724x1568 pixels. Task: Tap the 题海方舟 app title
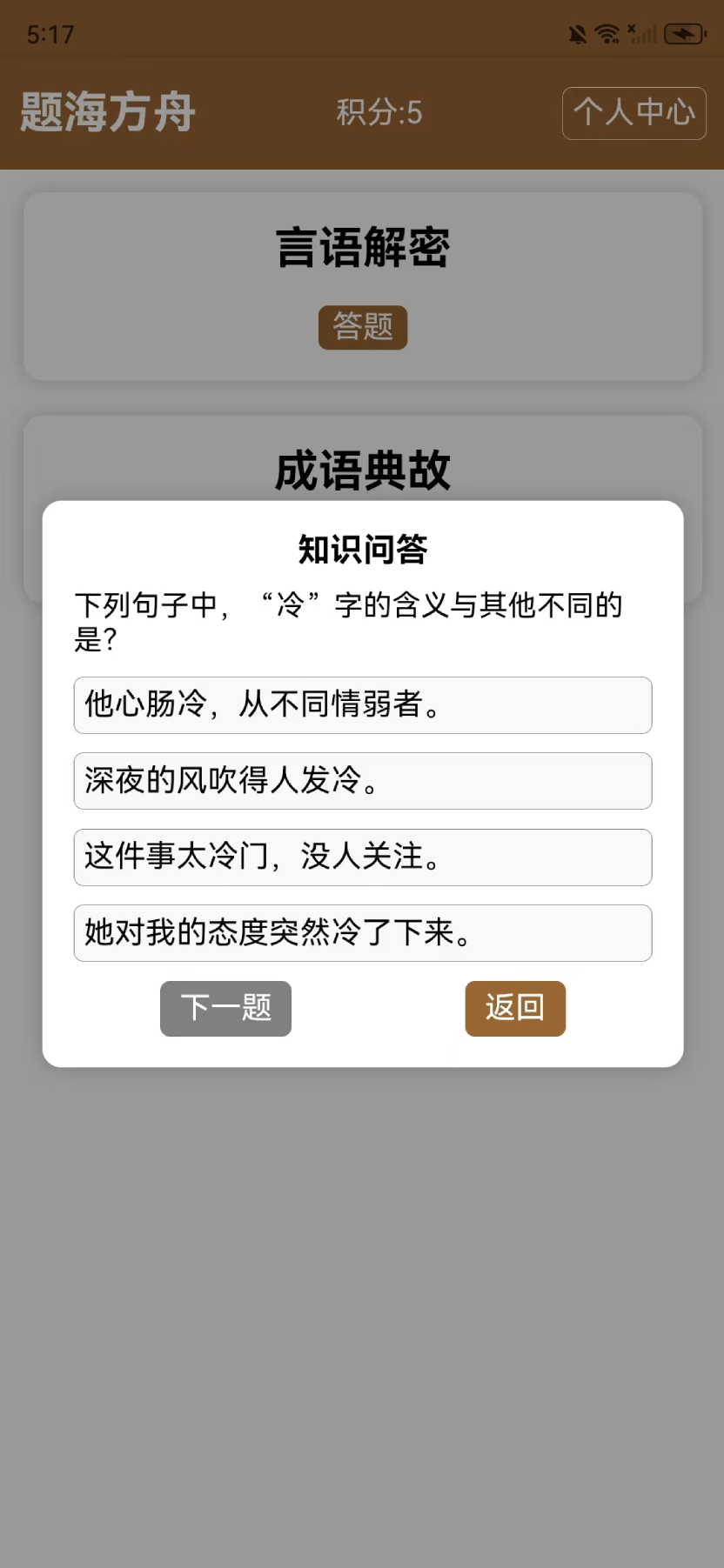(x=106, y=112)
